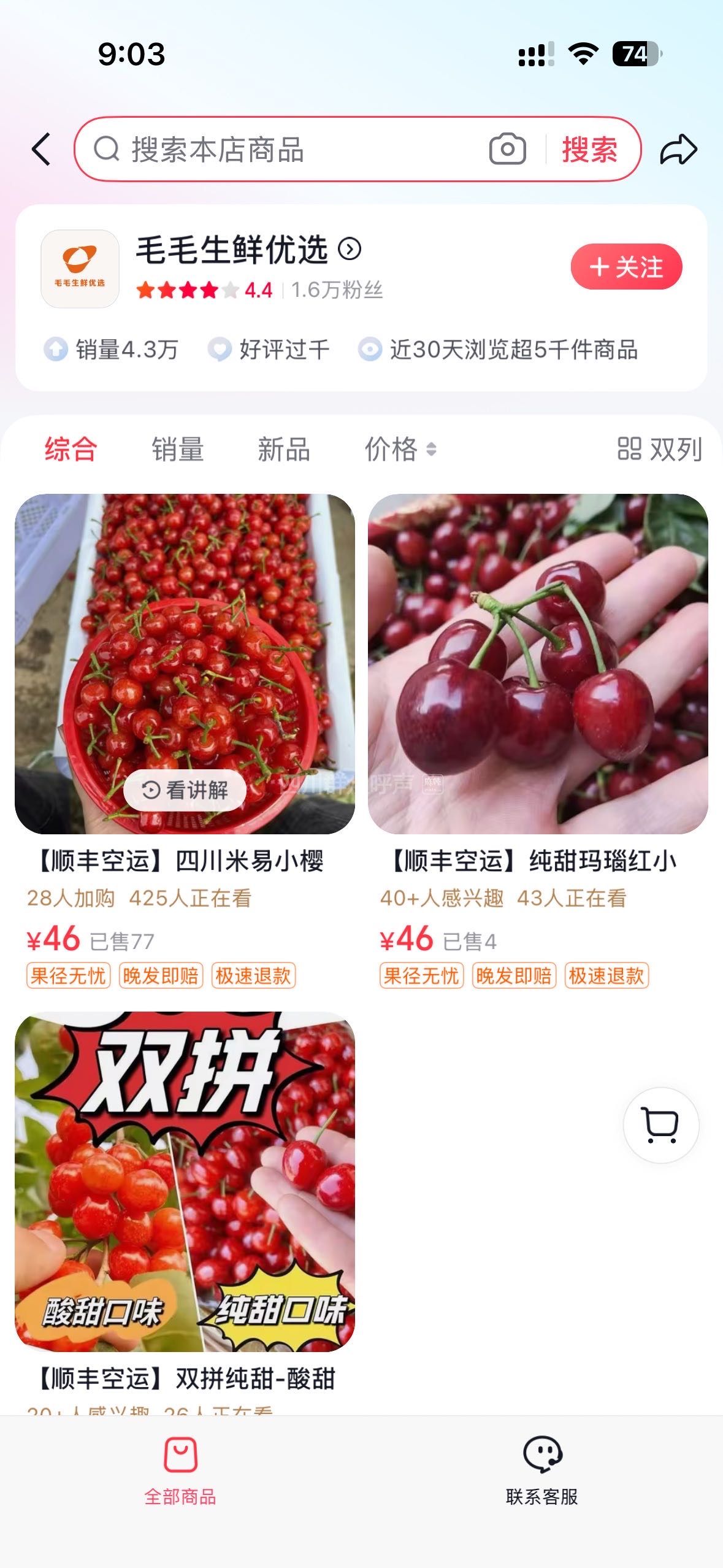723x1568 pixels.
Task: Go back using the top-left arrow
Action: [x=42, y=149]
